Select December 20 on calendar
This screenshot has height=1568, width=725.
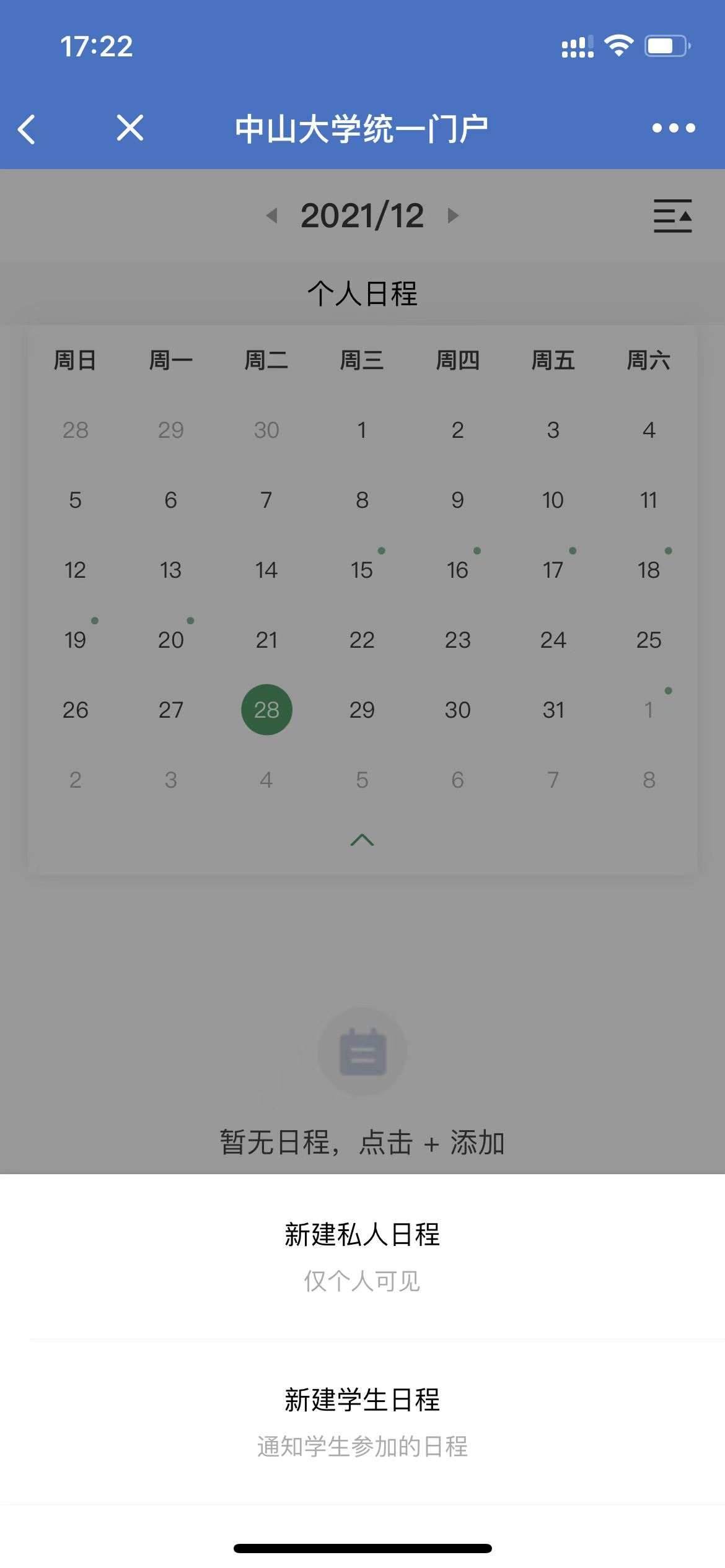point(170,640)
